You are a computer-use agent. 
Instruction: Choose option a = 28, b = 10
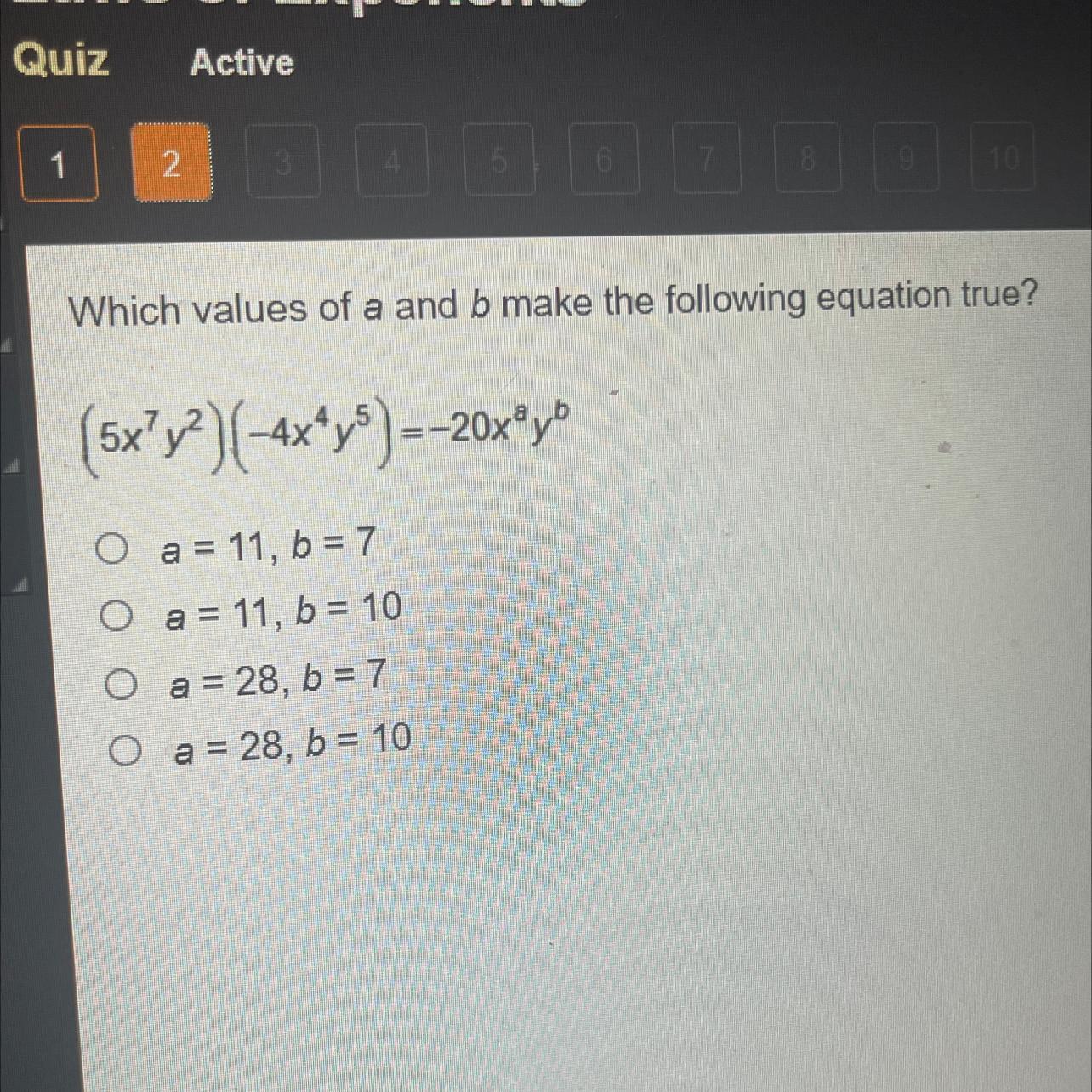pyautogui.click(x=124, y=750)
